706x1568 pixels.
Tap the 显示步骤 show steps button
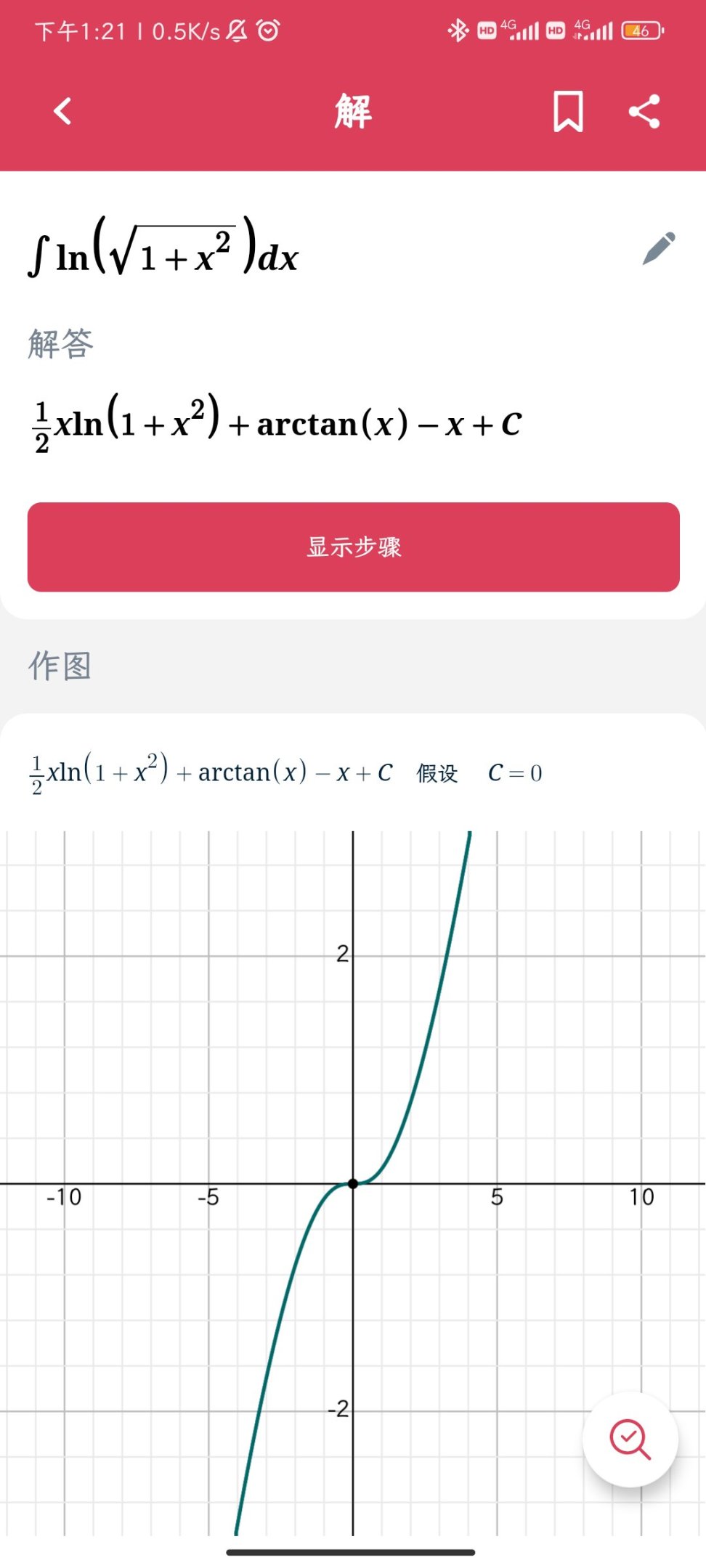click(354, 547)
